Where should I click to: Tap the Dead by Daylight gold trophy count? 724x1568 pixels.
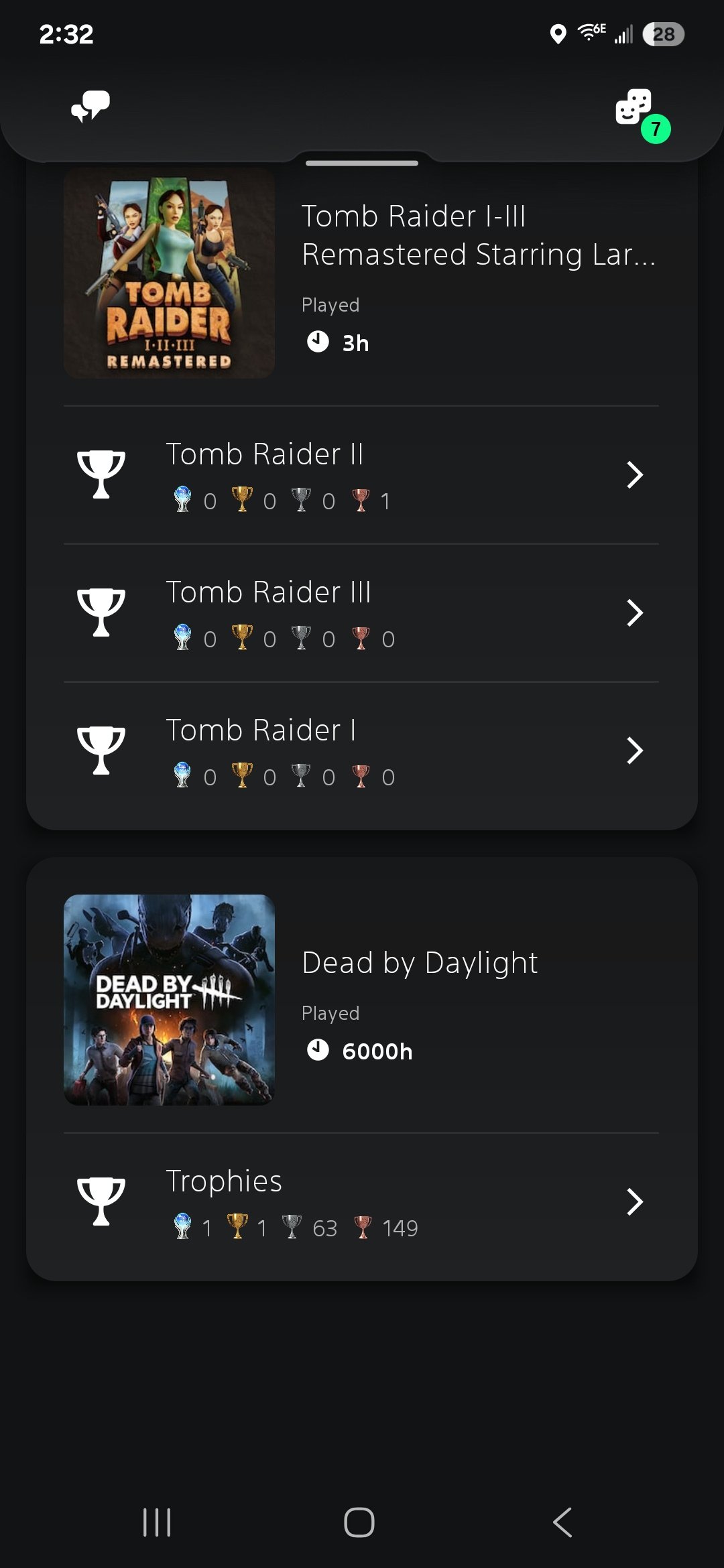[x=263, y=1228]
